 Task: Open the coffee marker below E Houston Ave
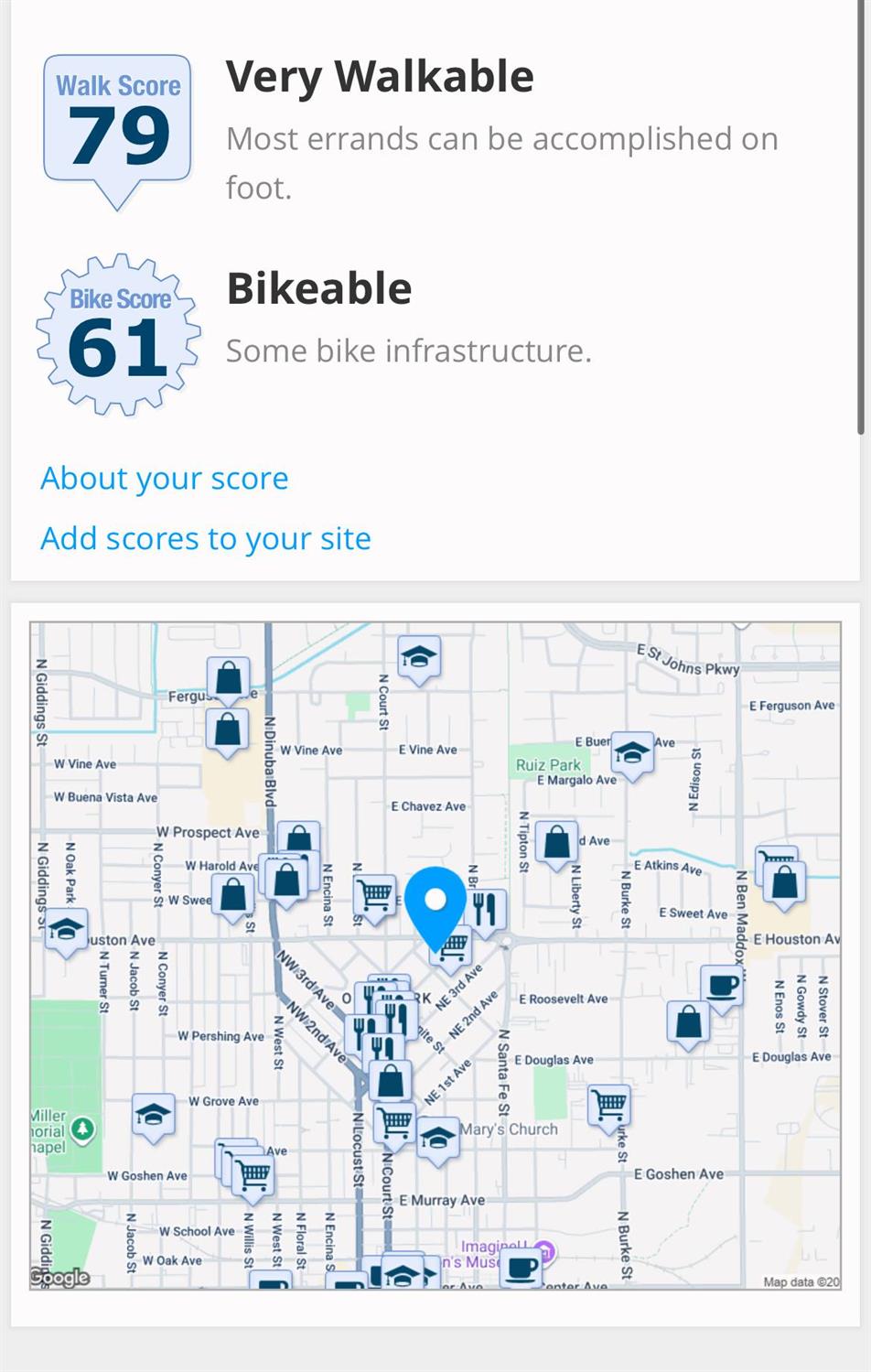[x=722, y=986]
